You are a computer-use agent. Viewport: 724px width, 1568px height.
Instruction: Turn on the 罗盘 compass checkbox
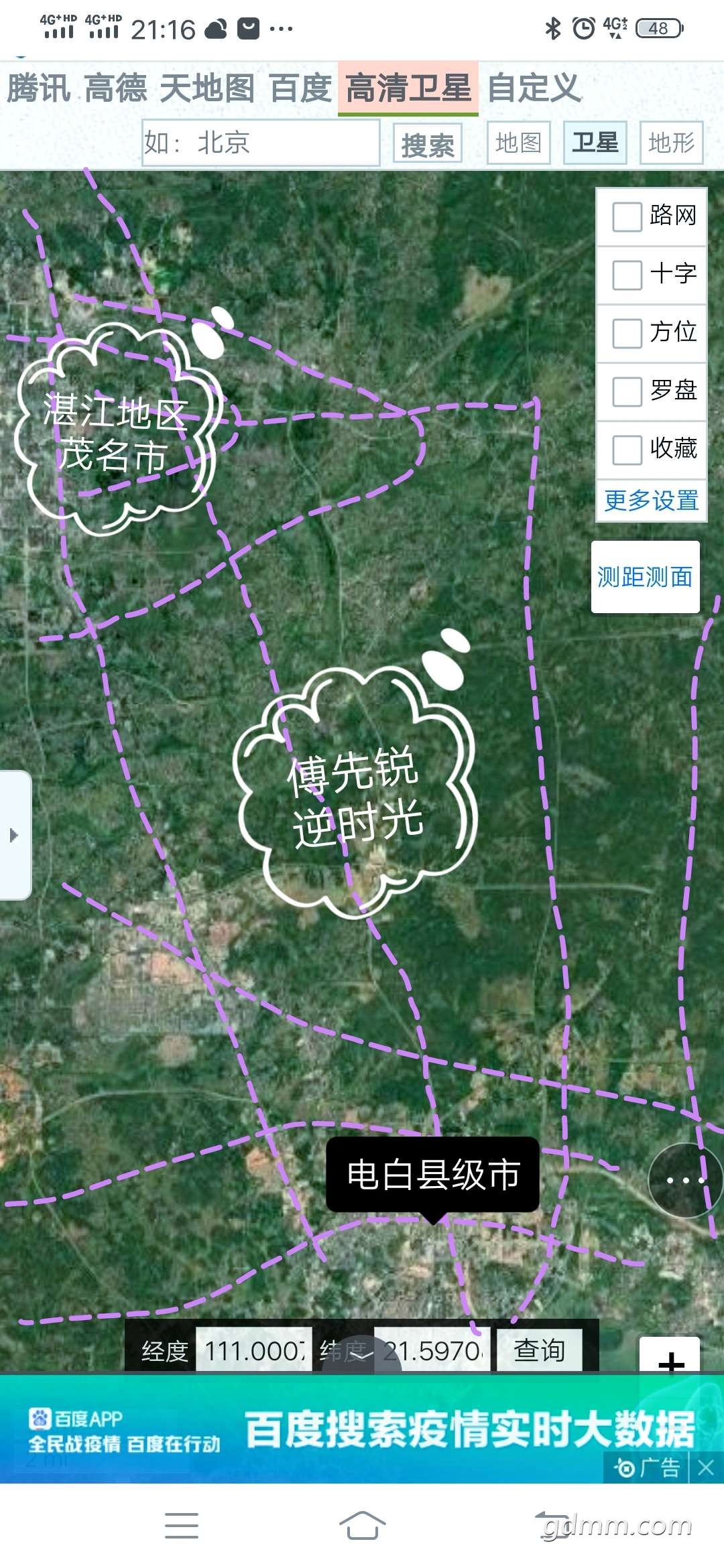pos(627,391)
